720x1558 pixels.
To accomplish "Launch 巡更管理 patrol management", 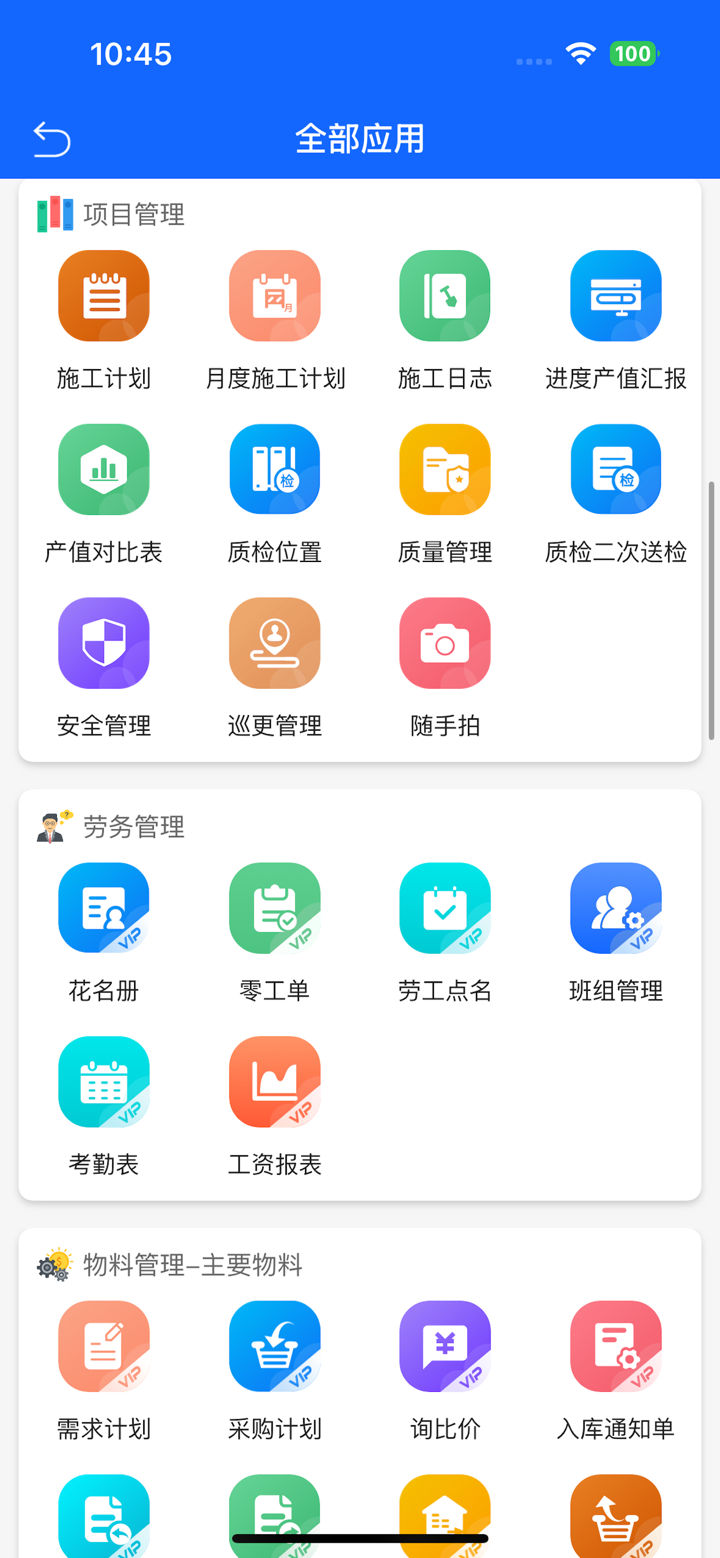I will [274, 643].
